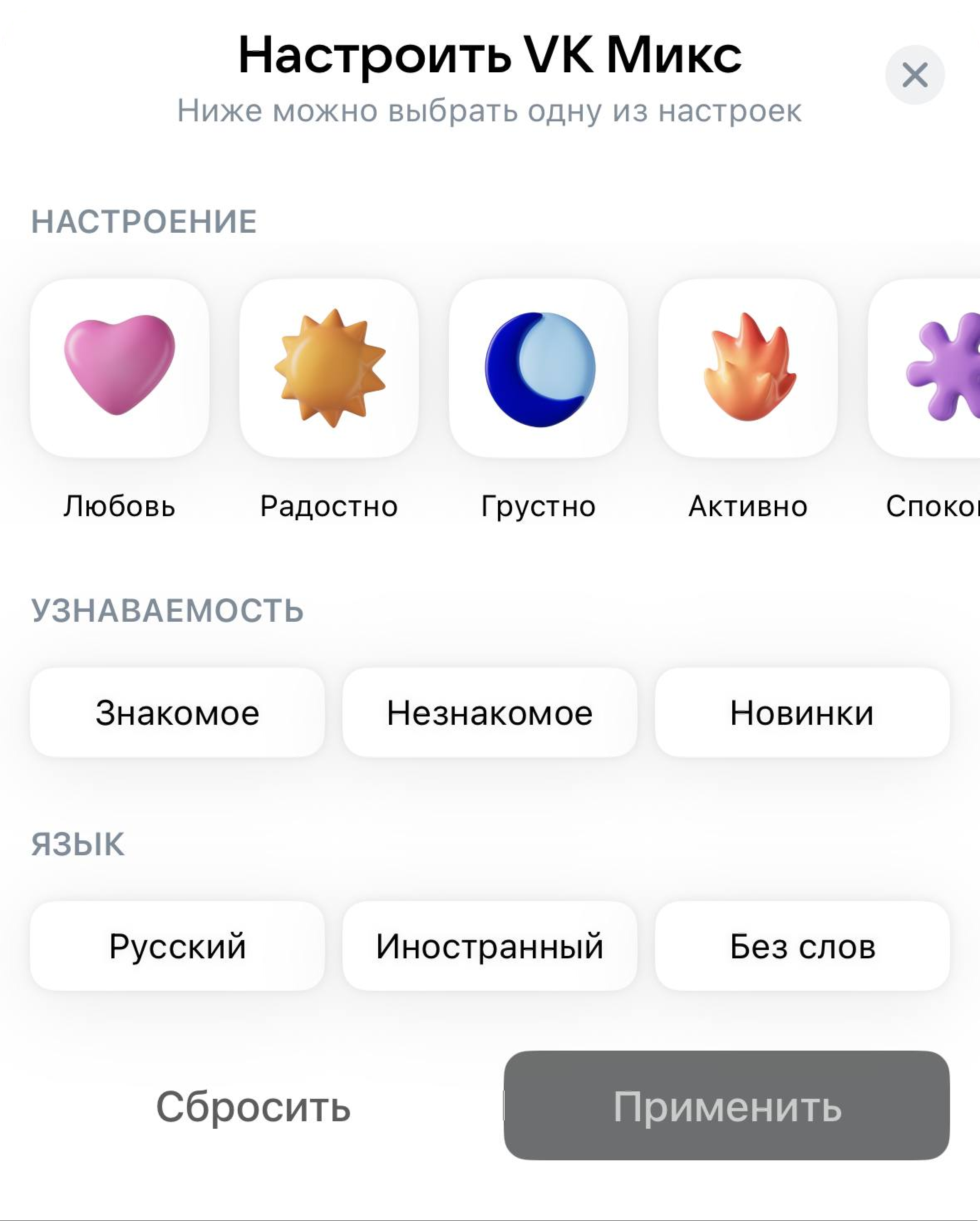Choose Незнакомое for familiarity
980x1221 pixels.
(x=490, y=712)
